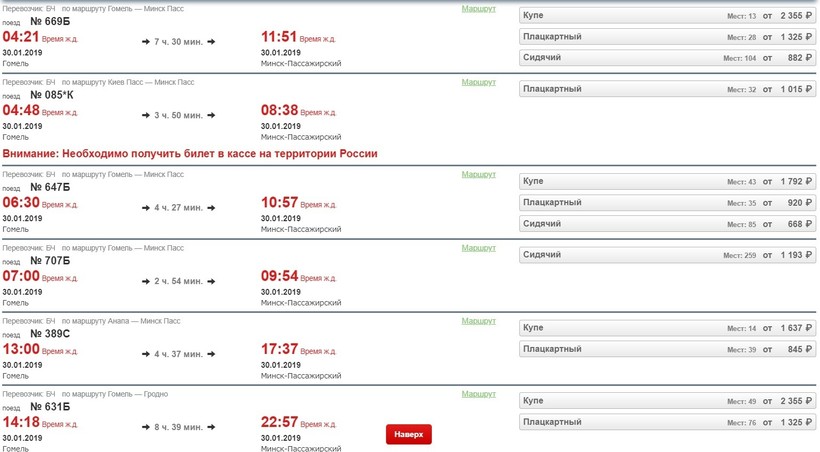Select Плацкартный on train 389С
820x452 pixels.
click(668, 349)
